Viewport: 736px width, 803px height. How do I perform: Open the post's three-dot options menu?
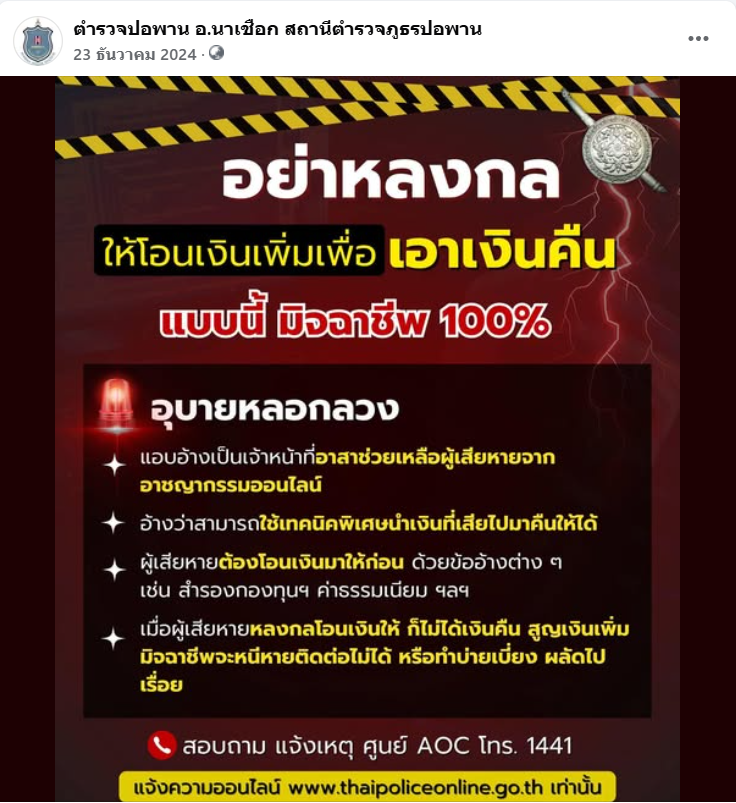[x=698, y=39]
